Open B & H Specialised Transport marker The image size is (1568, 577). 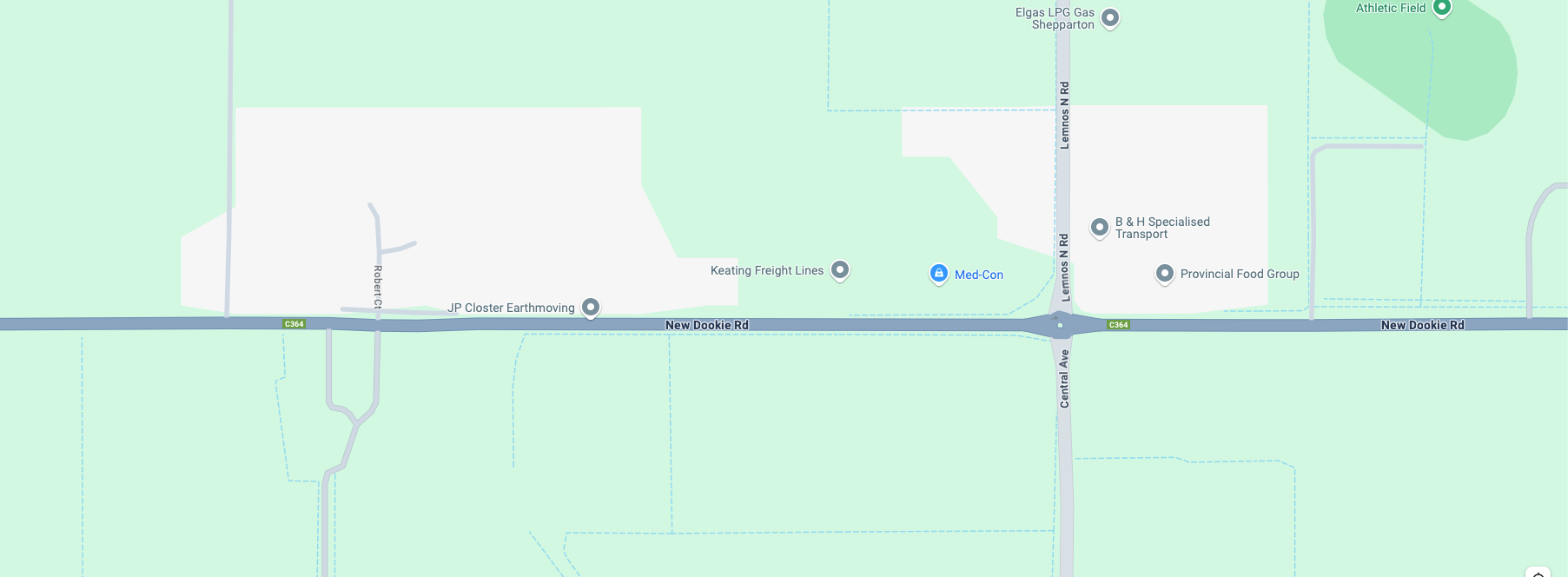pyautogui.click(x=1099, y=228)
